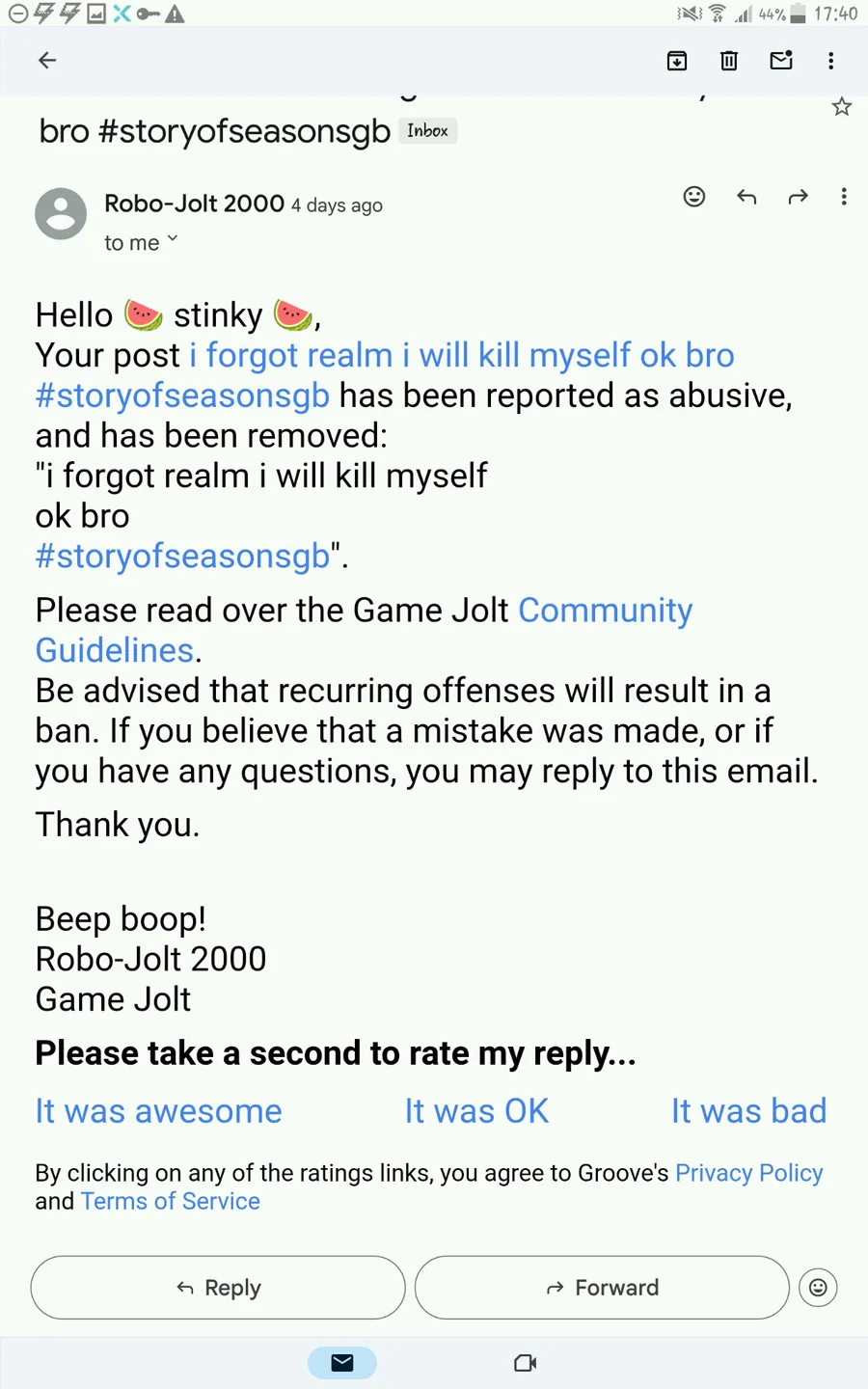Tap the forward arrow beside sender name
The width and height of the screenshot is (868, 1389).
pyautogui.click(x=798, y=197)
